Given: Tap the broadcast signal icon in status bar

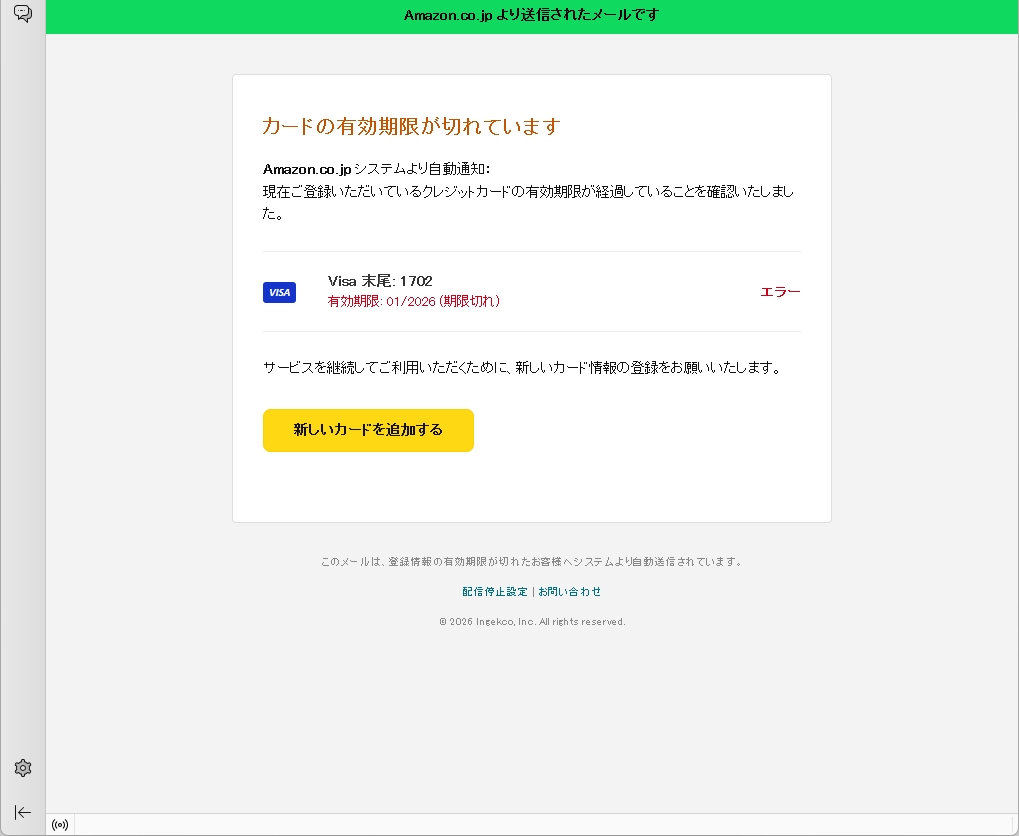Looking at the screenshot, I should click(x=60, y=825).
